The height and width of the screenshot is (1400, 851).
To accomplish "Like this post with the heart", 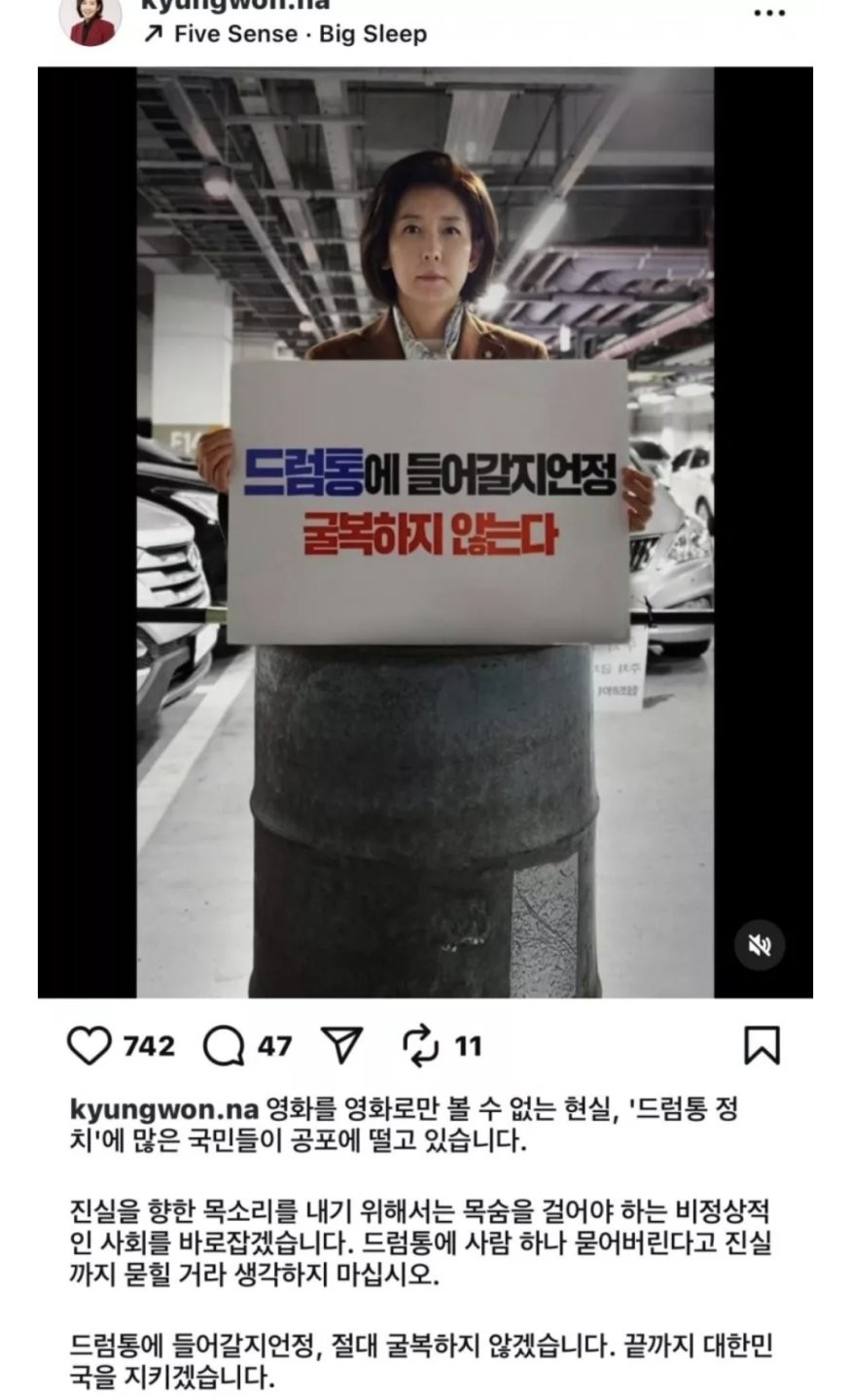I will pos(89,1046).
